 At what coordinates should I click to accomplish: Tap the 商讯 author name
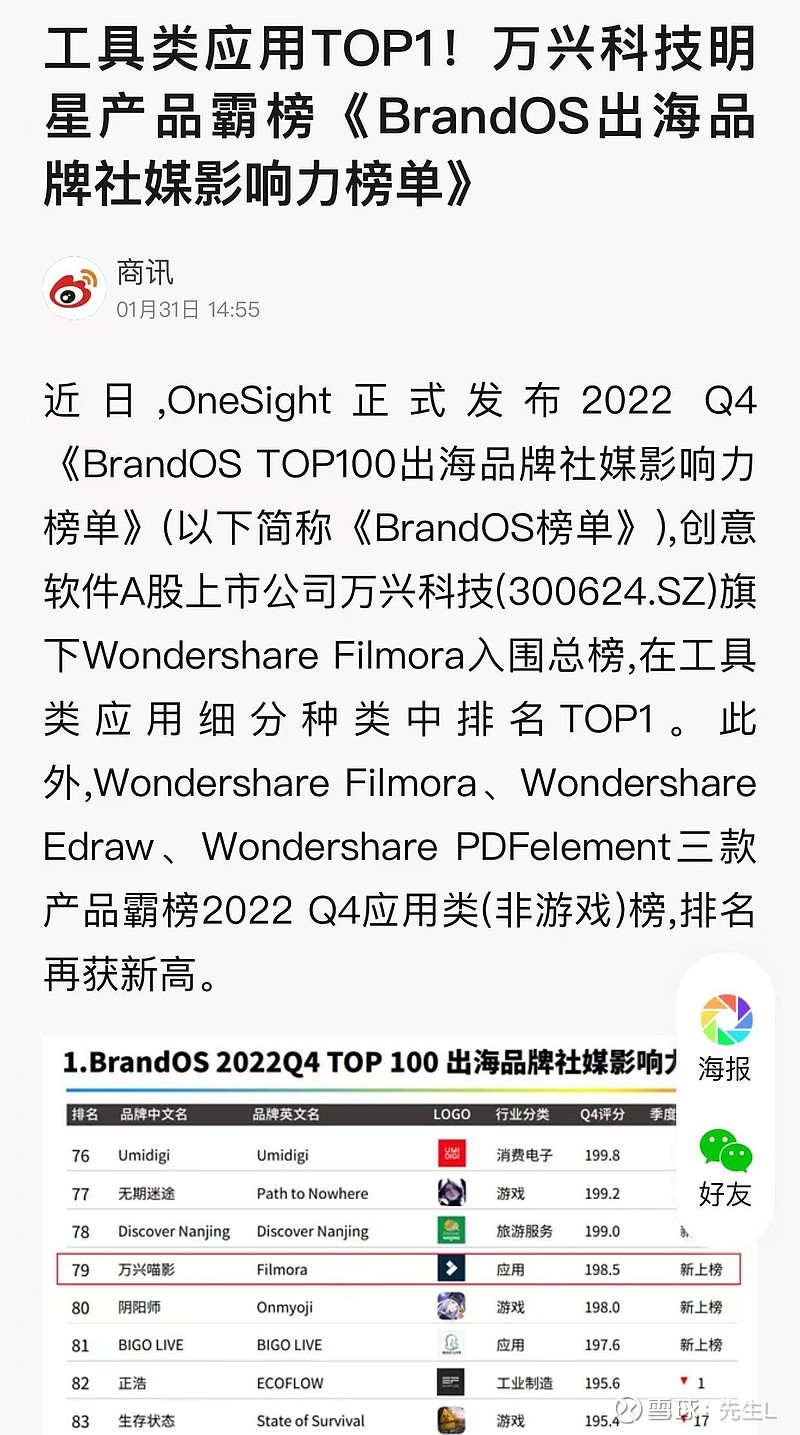click(x=145, y=272)
